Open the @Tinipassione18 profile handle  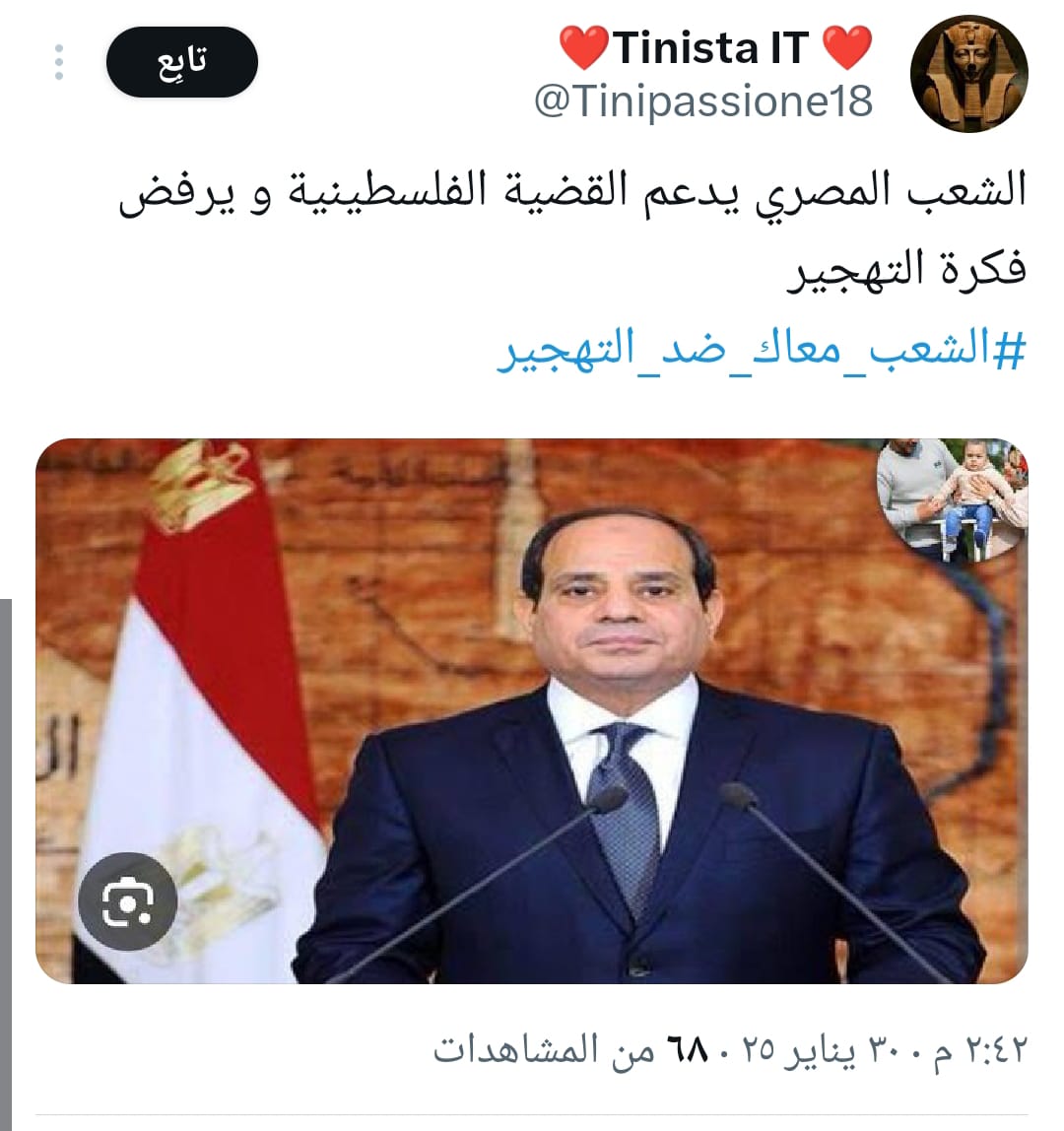703,100
